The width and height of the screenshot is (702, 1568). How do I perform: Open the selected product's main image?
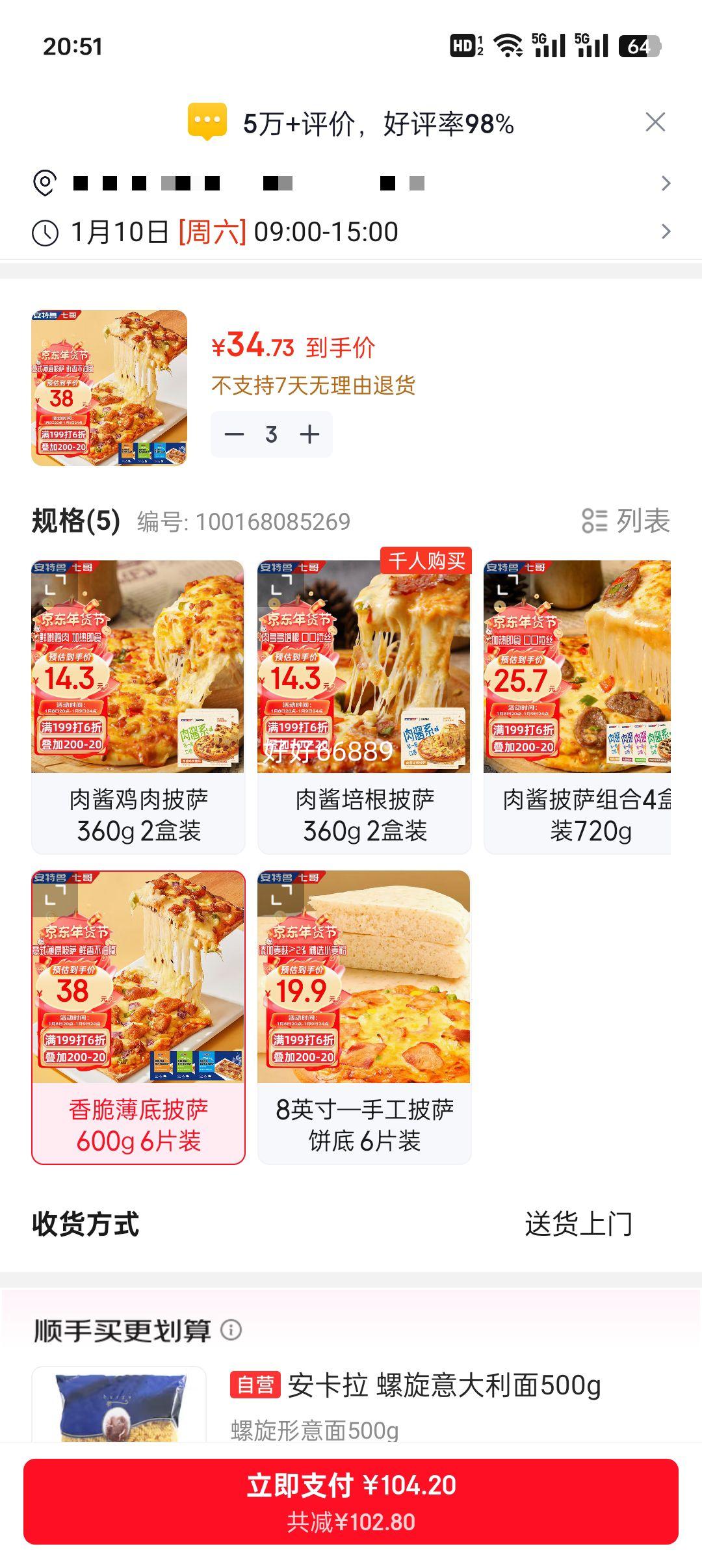pyautogui.click(x=109, y=388)
